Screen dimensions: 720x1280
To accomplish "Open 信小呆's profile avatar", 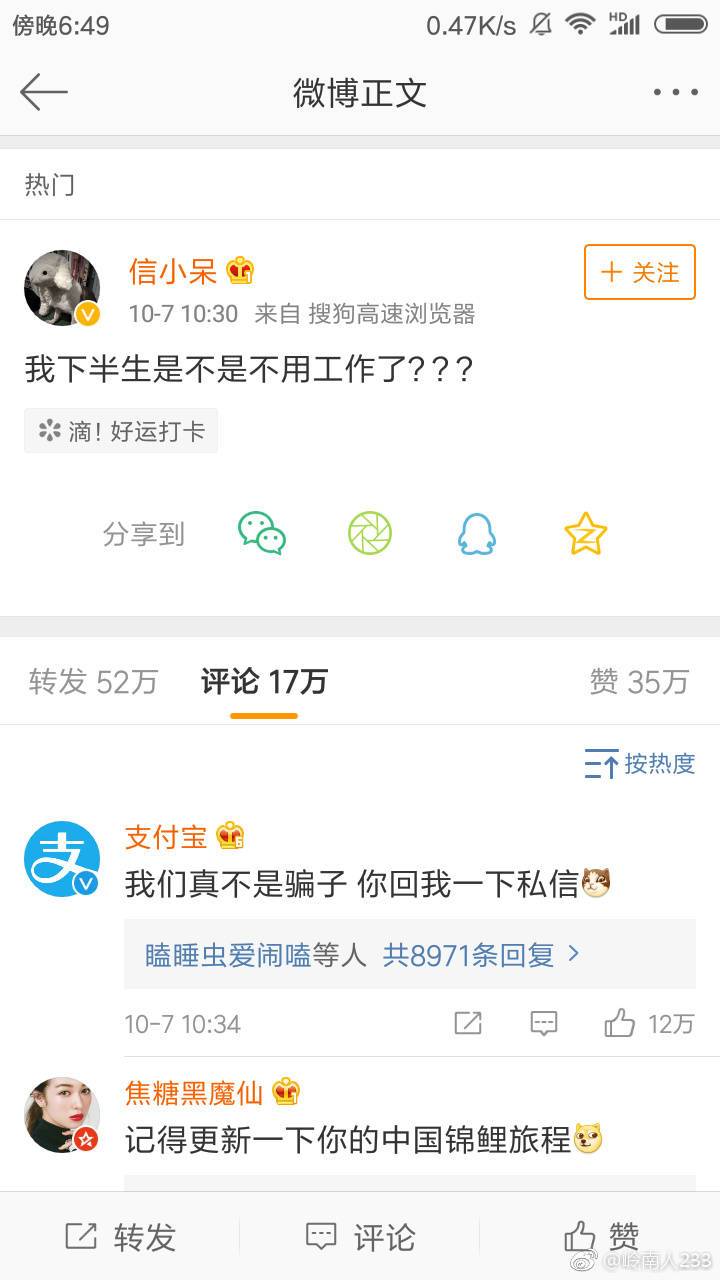I will pyautogui.click(x=62, y=288).
